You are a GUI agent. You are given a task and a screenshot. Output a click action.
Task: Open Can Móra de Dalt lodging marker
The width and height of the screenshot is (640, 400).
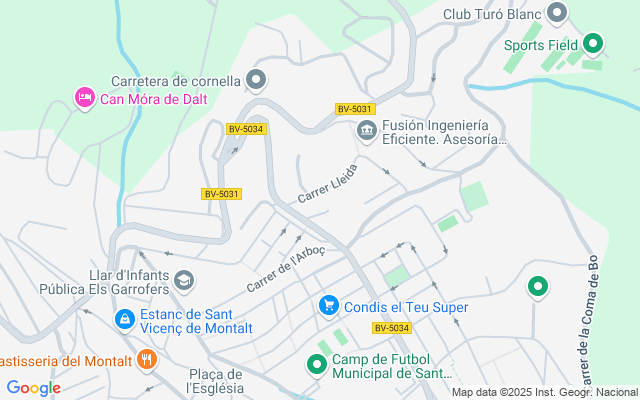pyautogui.click(x=85, y=98)
